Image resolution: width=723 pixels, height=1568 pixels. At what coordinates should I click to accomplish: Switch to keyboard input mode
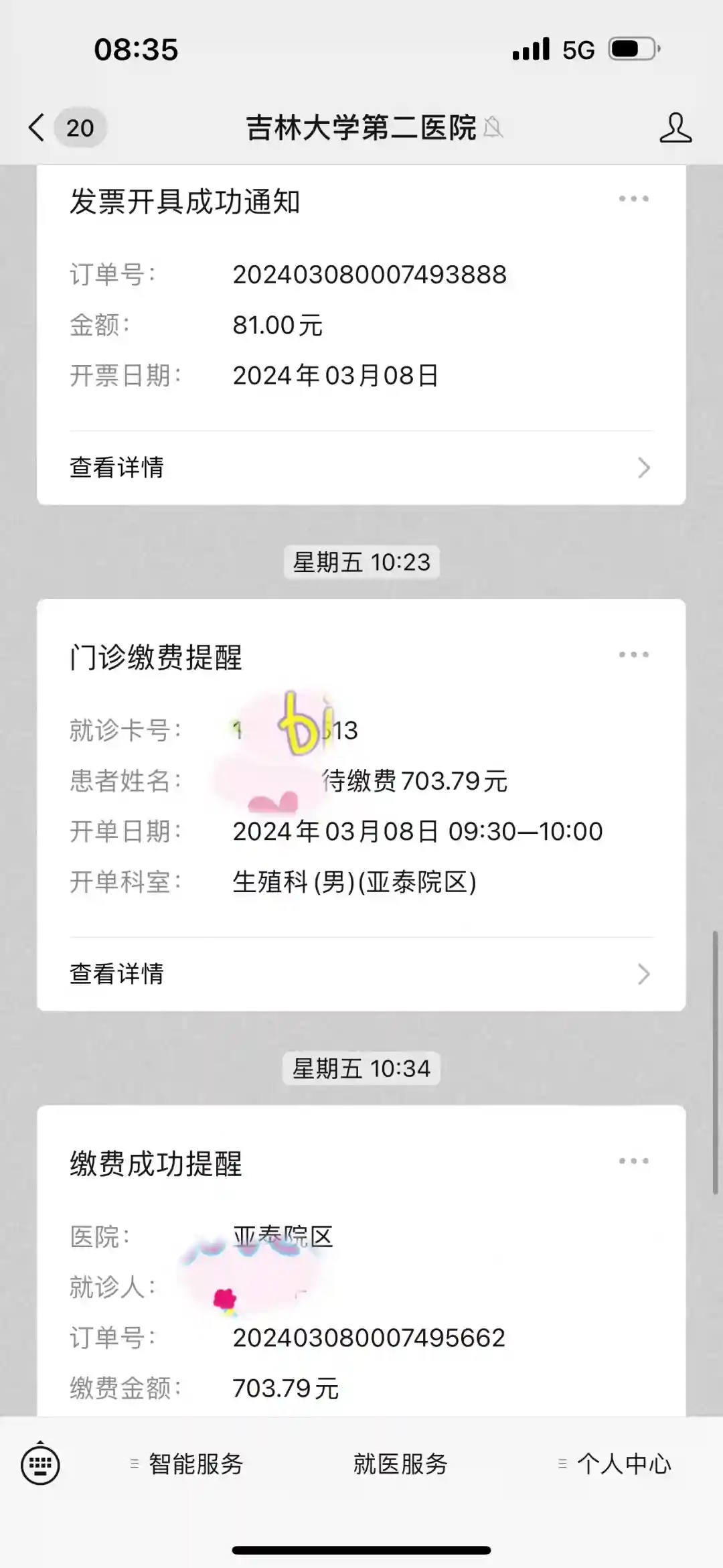[x=40, y=1465]
